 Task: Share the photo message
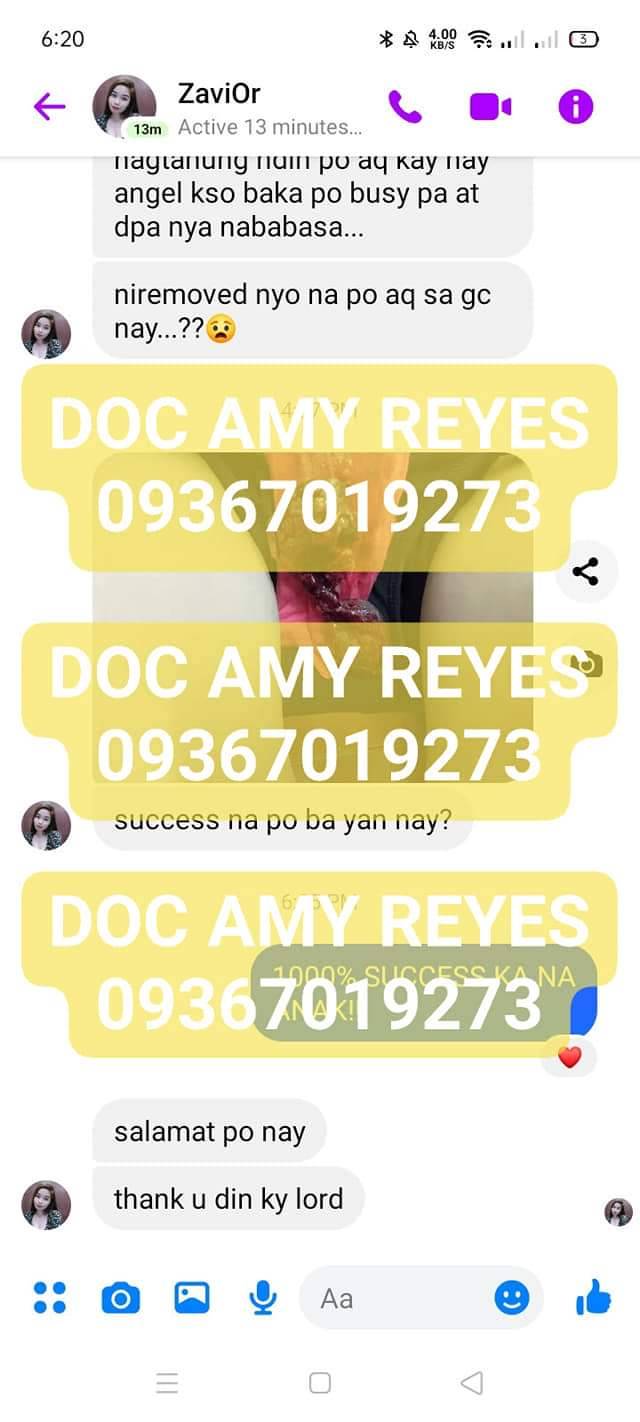pyautogui.click(x=585, y=572)
